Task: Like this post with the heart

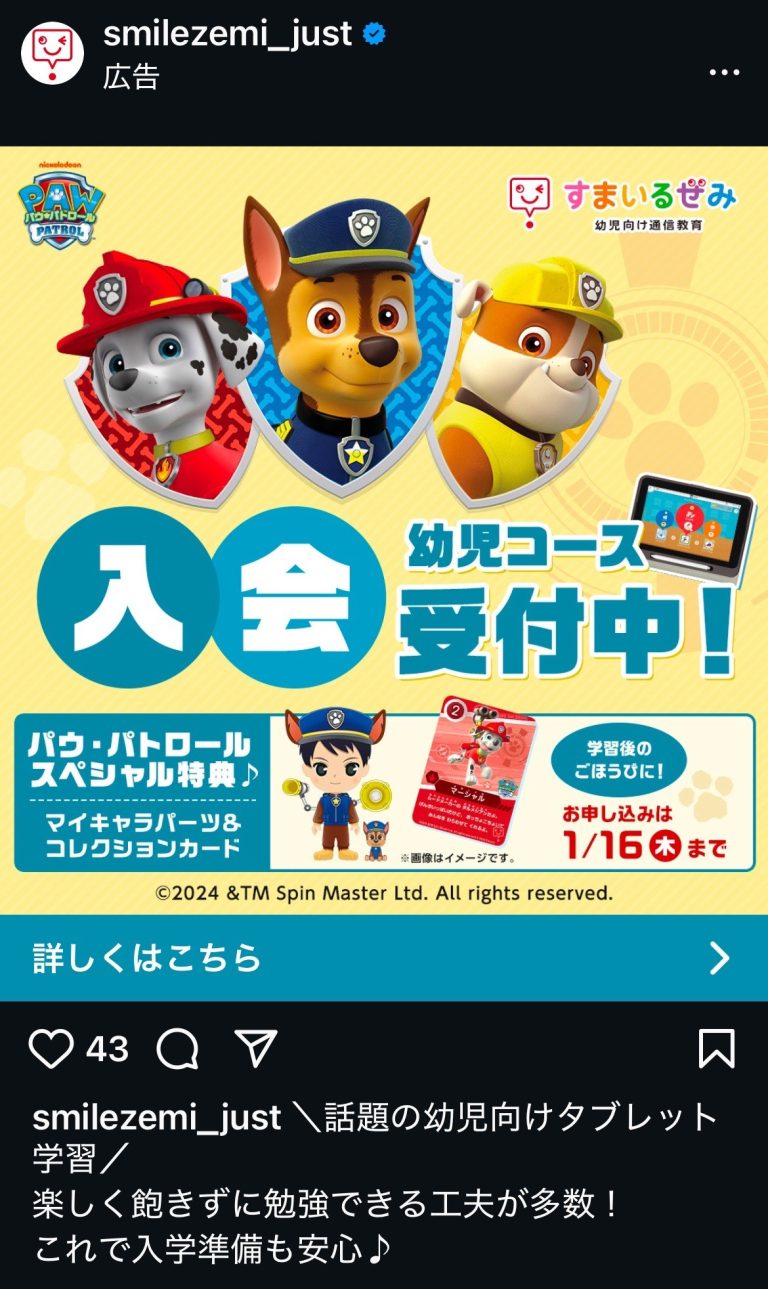Action: point(51,1049)
